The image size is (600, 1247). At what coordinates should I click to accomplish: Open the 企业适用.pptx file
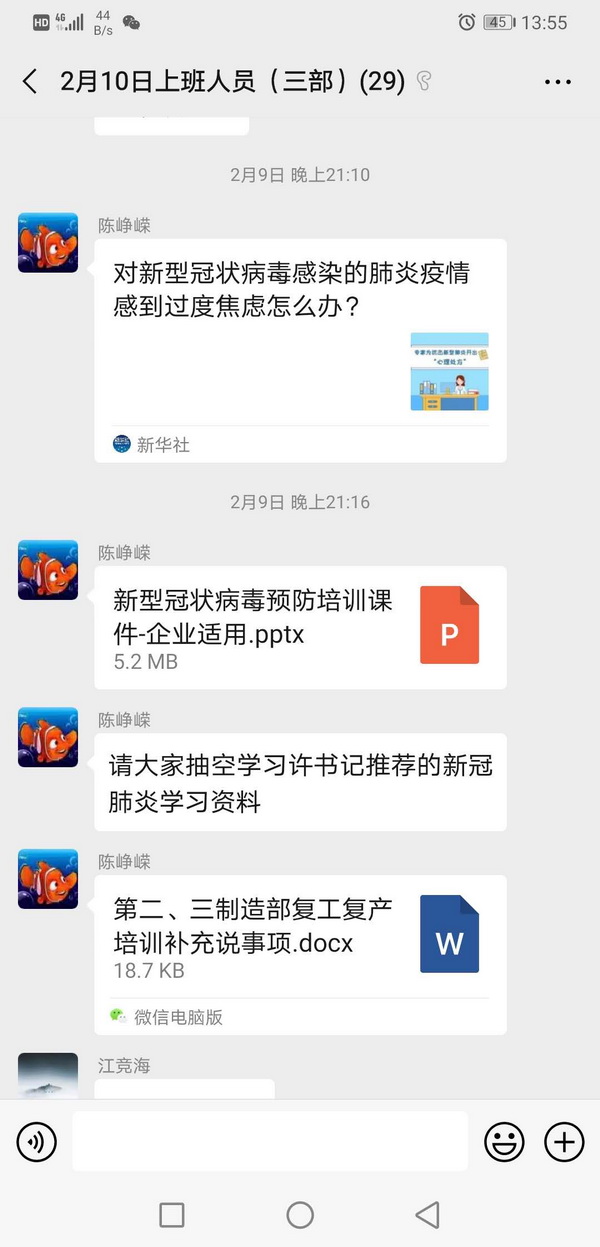(300, 627)
